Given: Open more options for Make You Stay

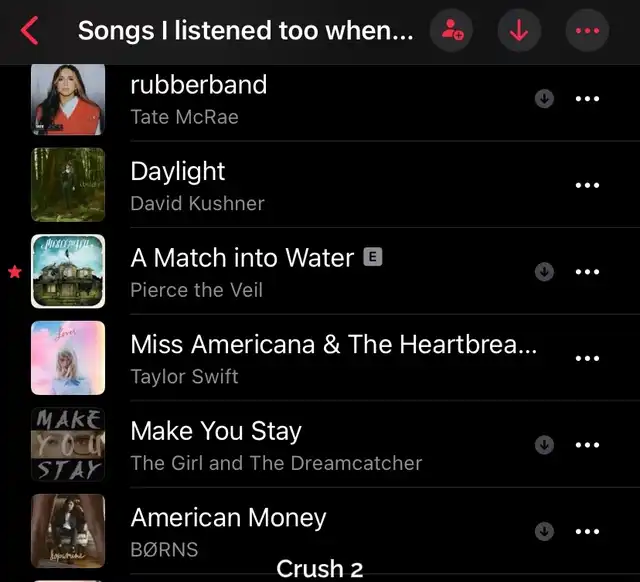Looking at the screenshot, I should (x=587, y=445).
